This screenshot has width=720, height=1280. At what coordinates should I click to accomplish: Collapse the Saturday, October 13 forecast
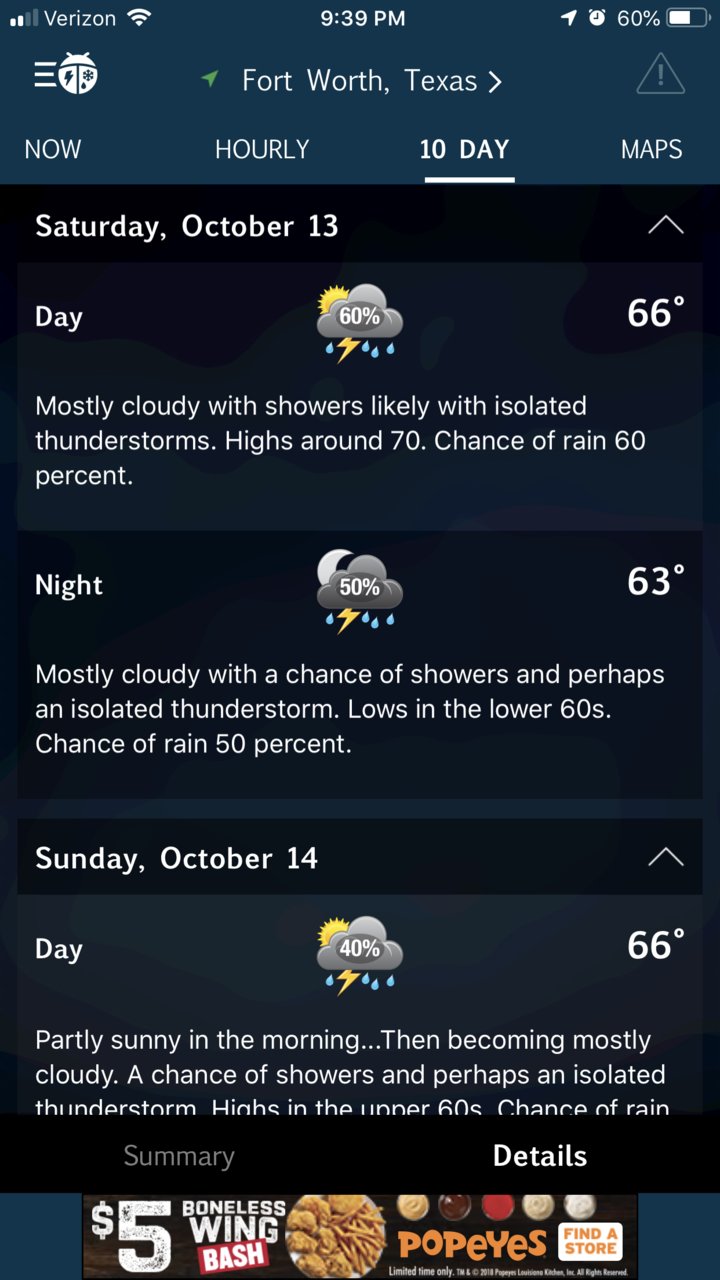[x=666, y=225]
